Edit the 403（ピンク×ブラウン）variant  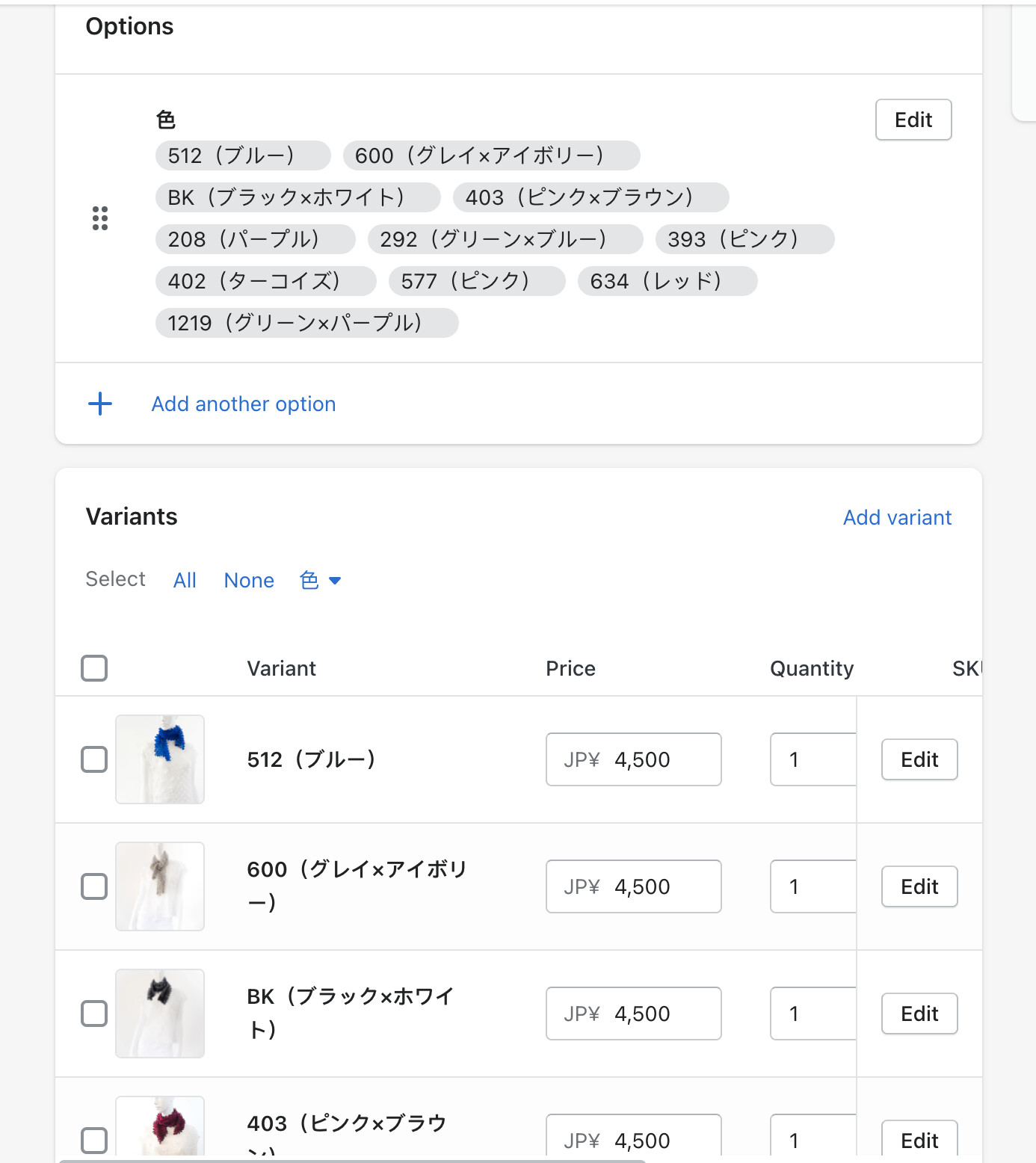click(919, 1140)
